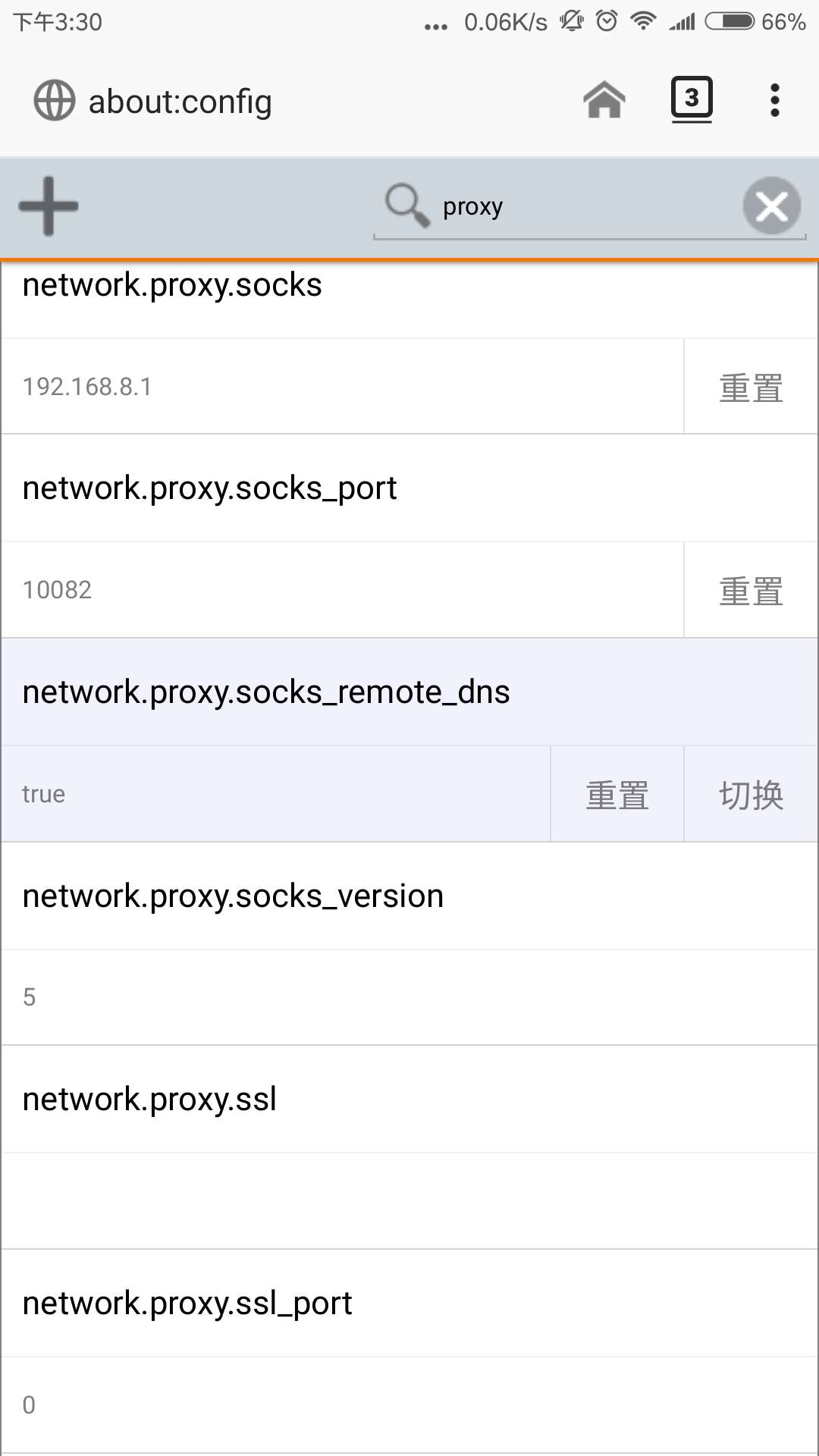Select the network.proxy.ssl_port preference
The width and height of the screenshot is (819, 1456).
click(x=409, y=1304)
